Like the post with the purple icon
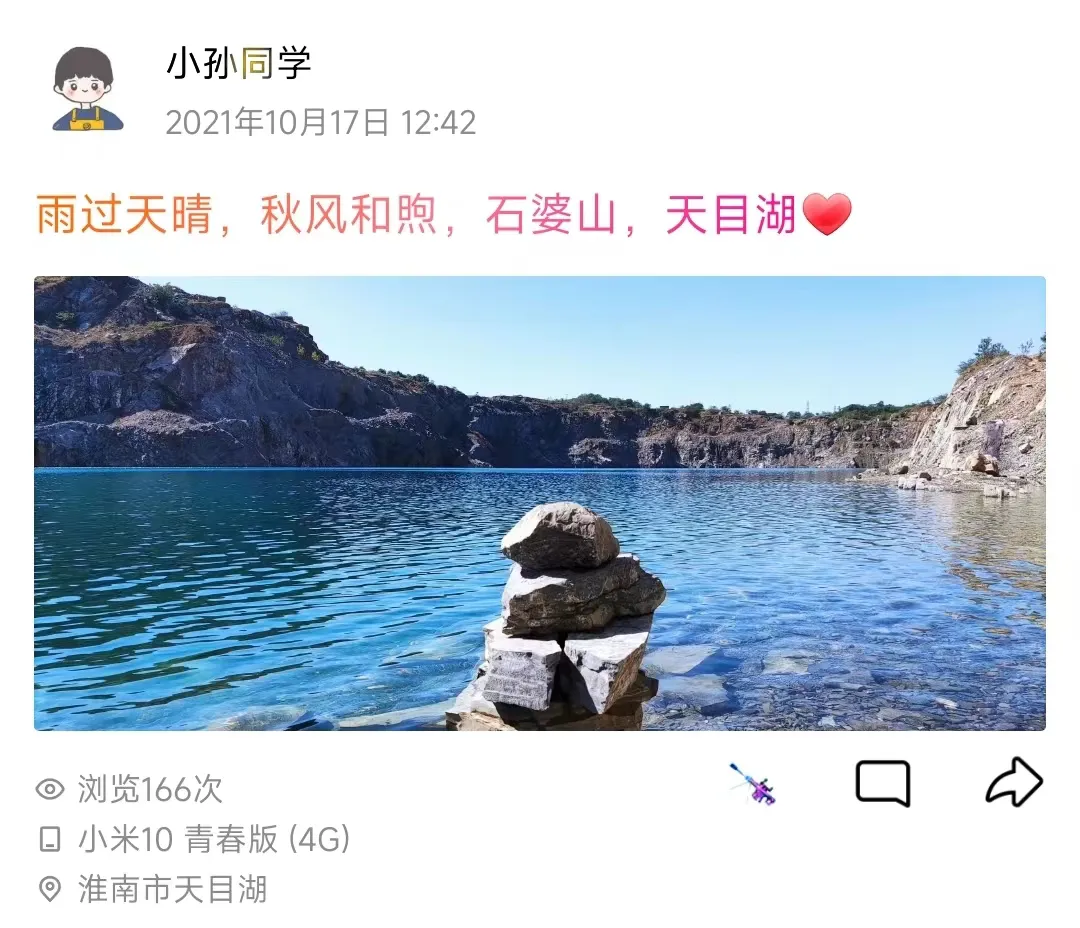Image resolution: width=1080 pixels, height=928 pixels. coord(753,784)
